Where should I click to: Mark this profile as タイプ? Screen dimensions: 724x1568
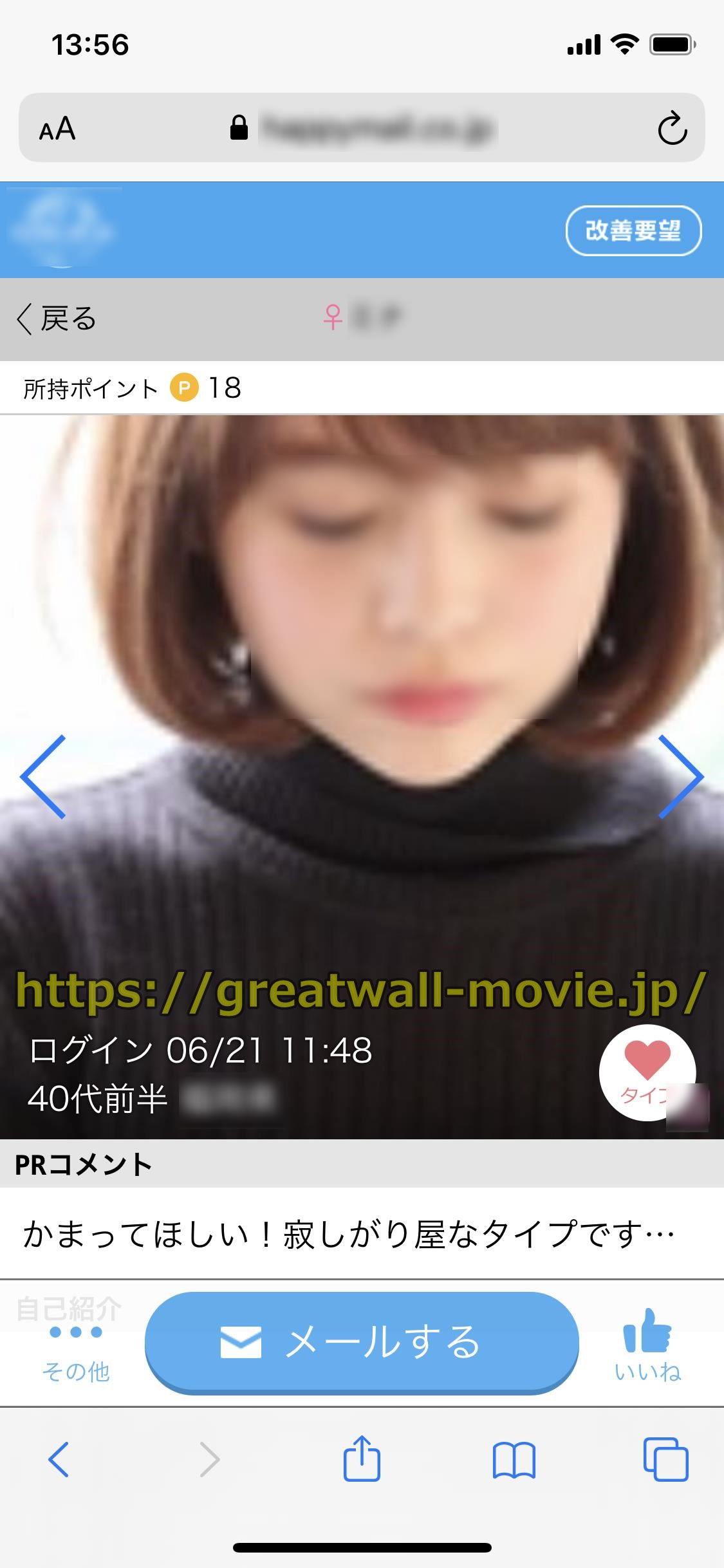pos(647,1072)
